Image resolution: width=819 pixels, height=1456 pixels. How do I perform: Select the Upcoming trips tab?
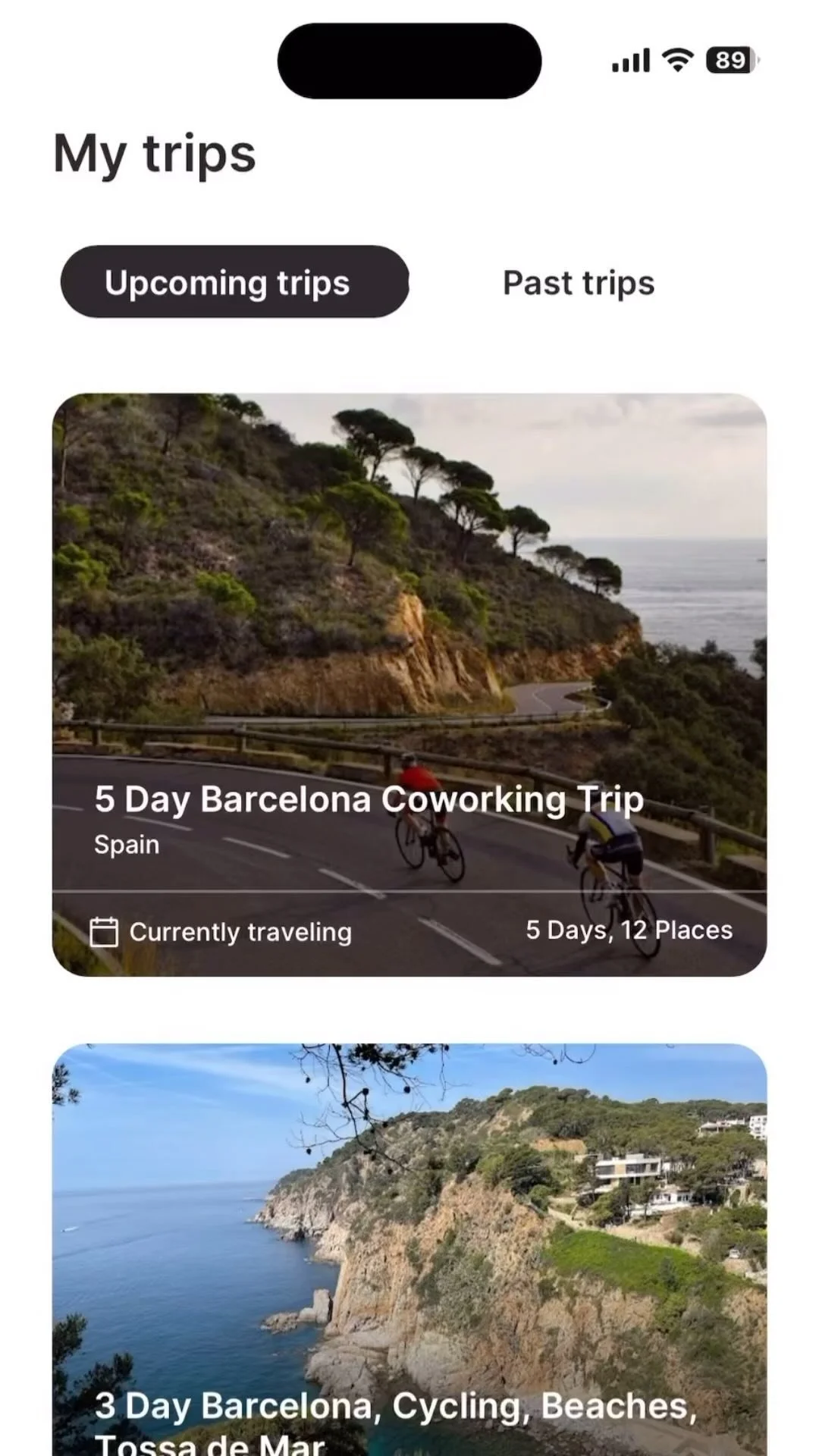coord(234,282)
